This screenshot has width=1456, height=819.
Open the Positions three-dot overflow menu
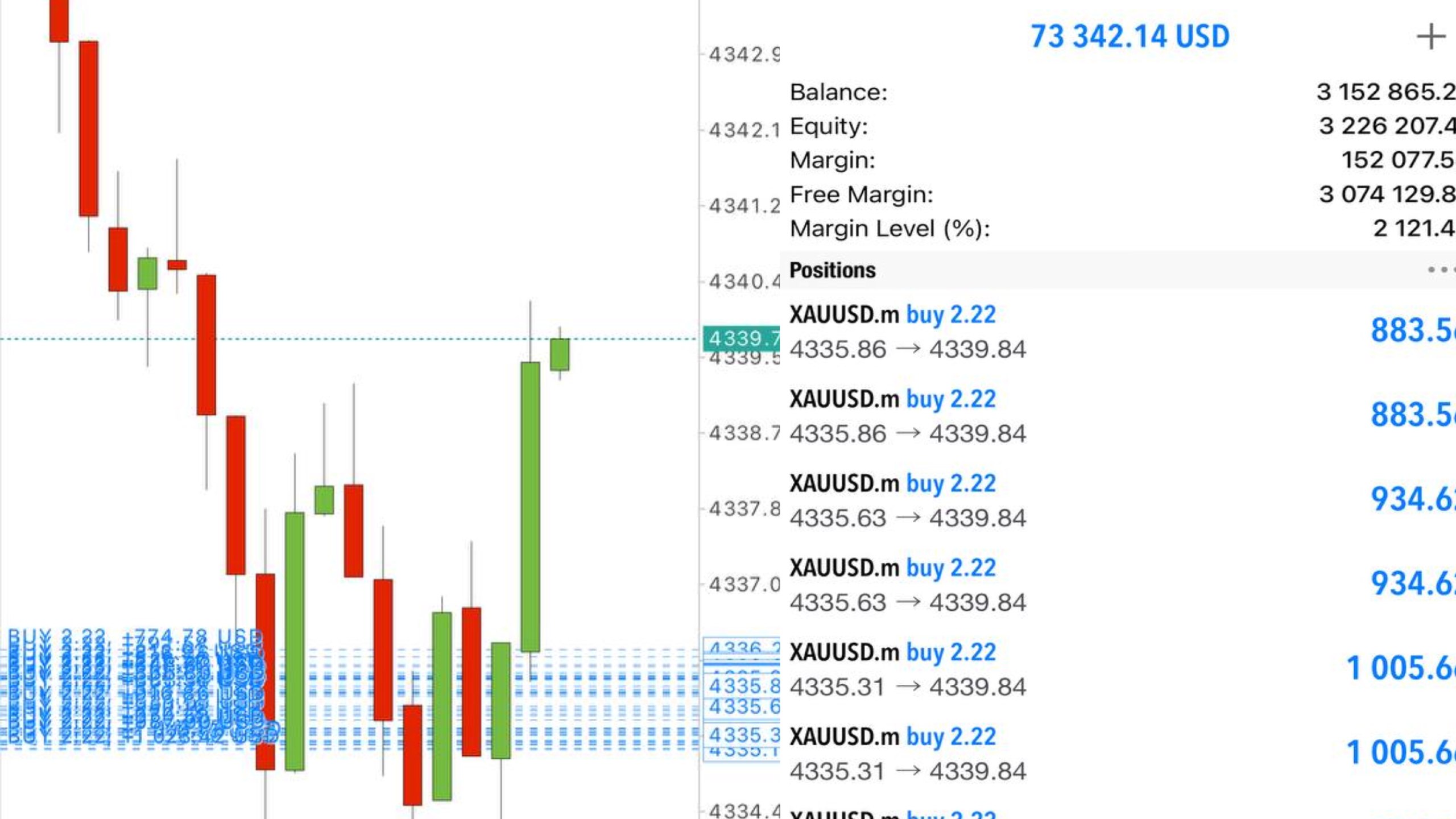(x=1441, y=270)
